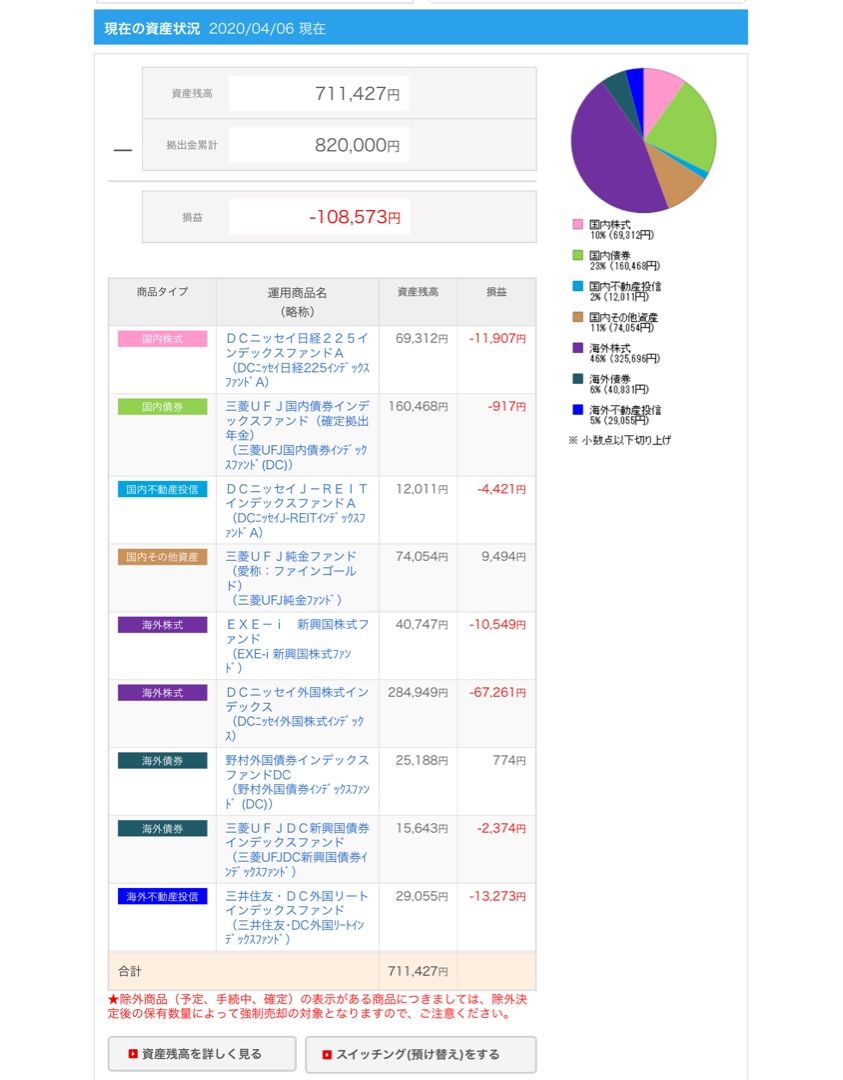The image size is (843, 1080).
Task: Open 三菱UFJ国内債券インデックスファンド link
Action: pyautogui.click(x=298, y=435)
